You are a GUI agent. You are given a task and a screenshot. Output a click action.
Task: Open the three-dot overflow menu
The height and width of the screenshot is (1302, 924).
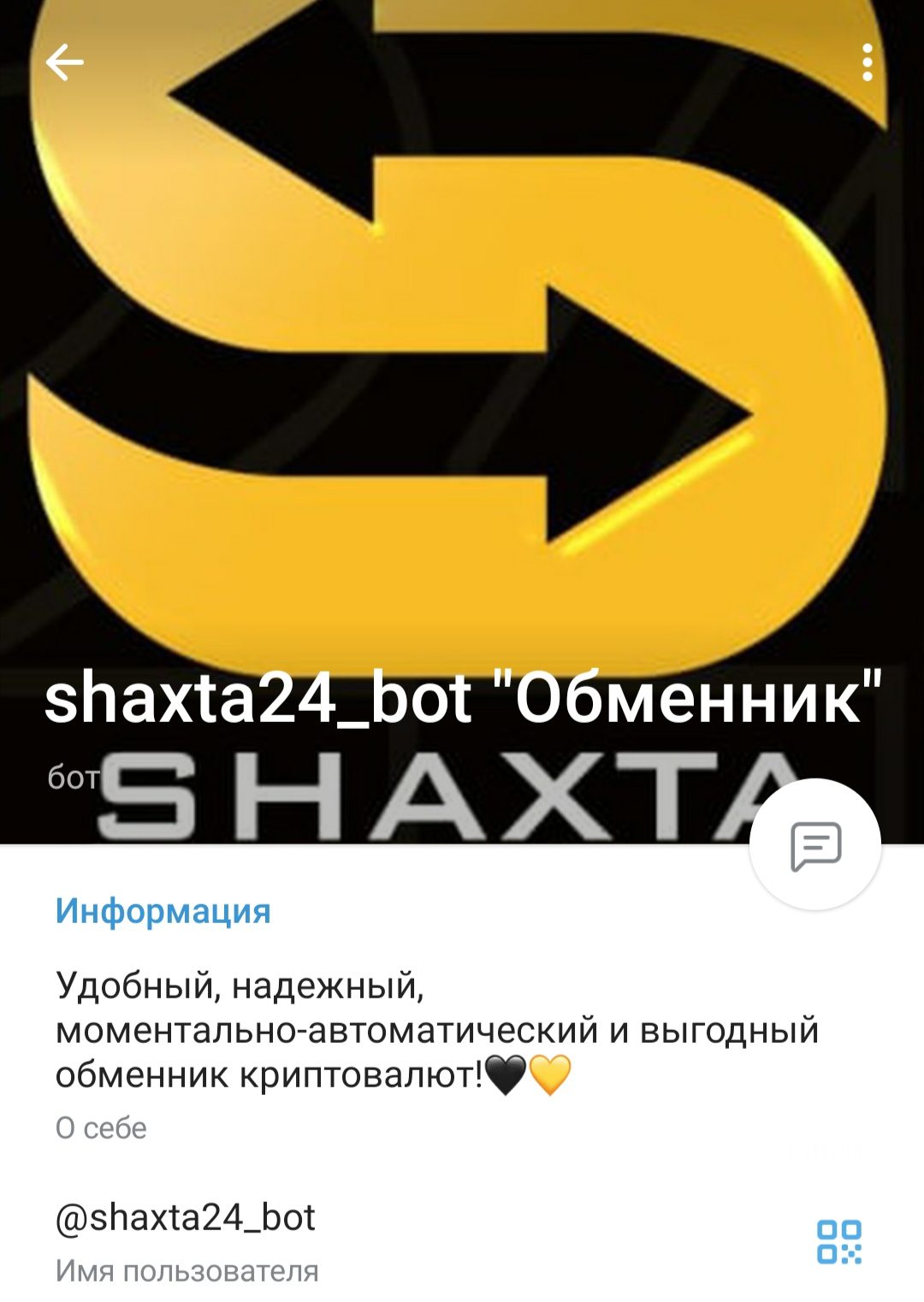867,63
